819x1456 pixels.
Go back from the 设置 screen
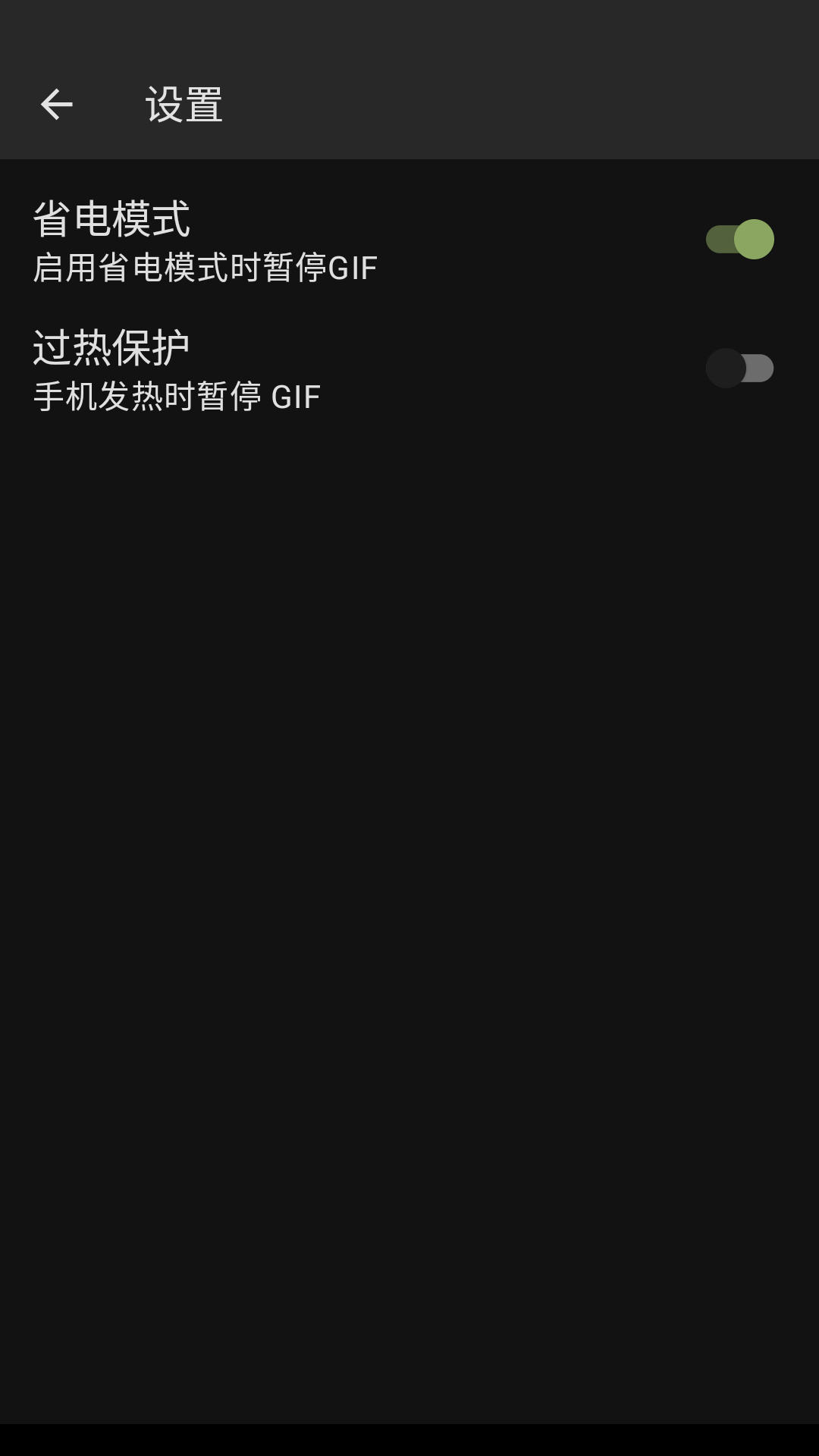coord(56,105)
